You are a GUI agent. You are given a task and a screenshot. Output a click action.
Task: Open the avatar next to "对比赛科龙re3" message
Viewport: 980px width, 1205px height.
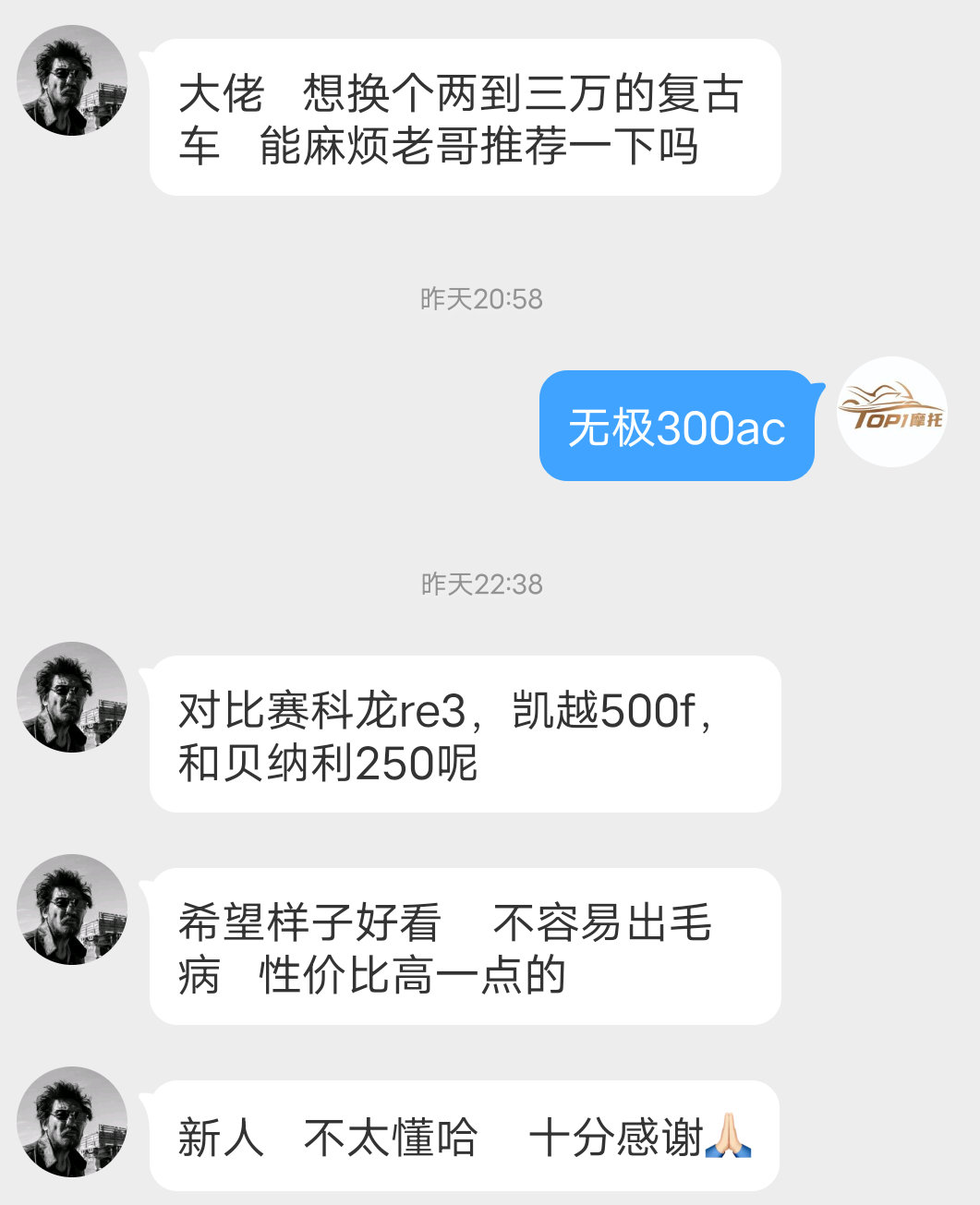point(72,697)
